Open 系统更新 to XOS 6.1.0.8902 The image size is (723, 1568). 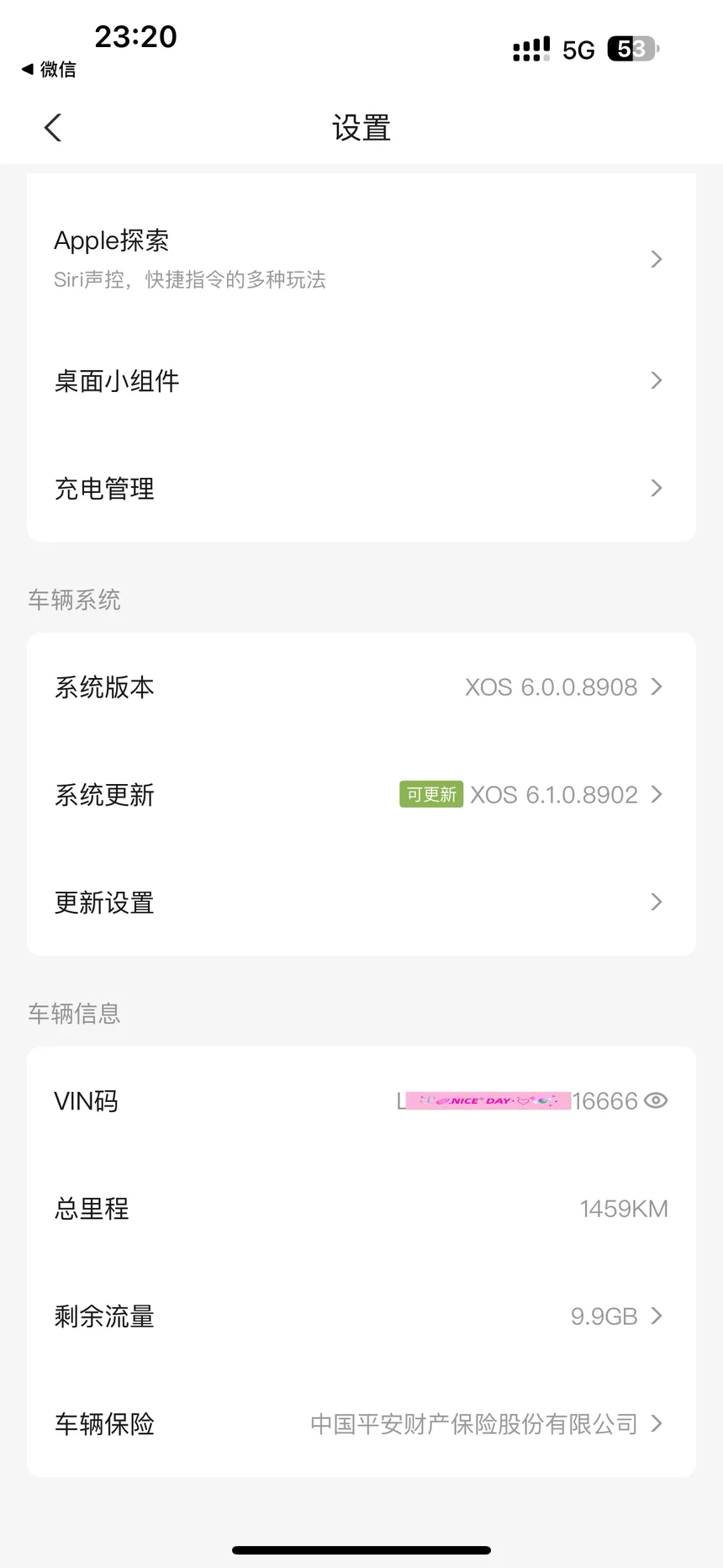[x=361, y=795]
